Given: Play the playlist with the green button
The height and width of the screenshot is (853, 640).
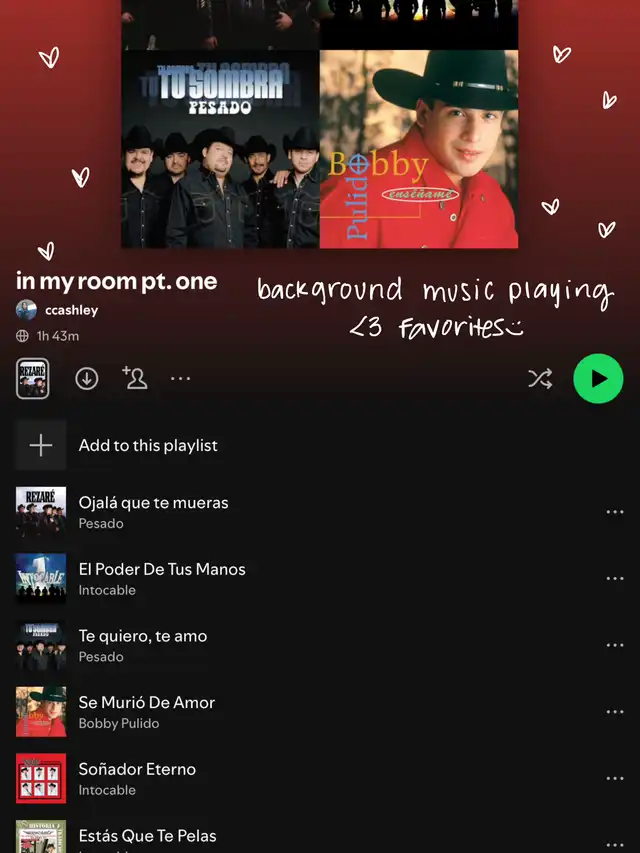Looking at the screenshot, I should (x=598, y=379).
